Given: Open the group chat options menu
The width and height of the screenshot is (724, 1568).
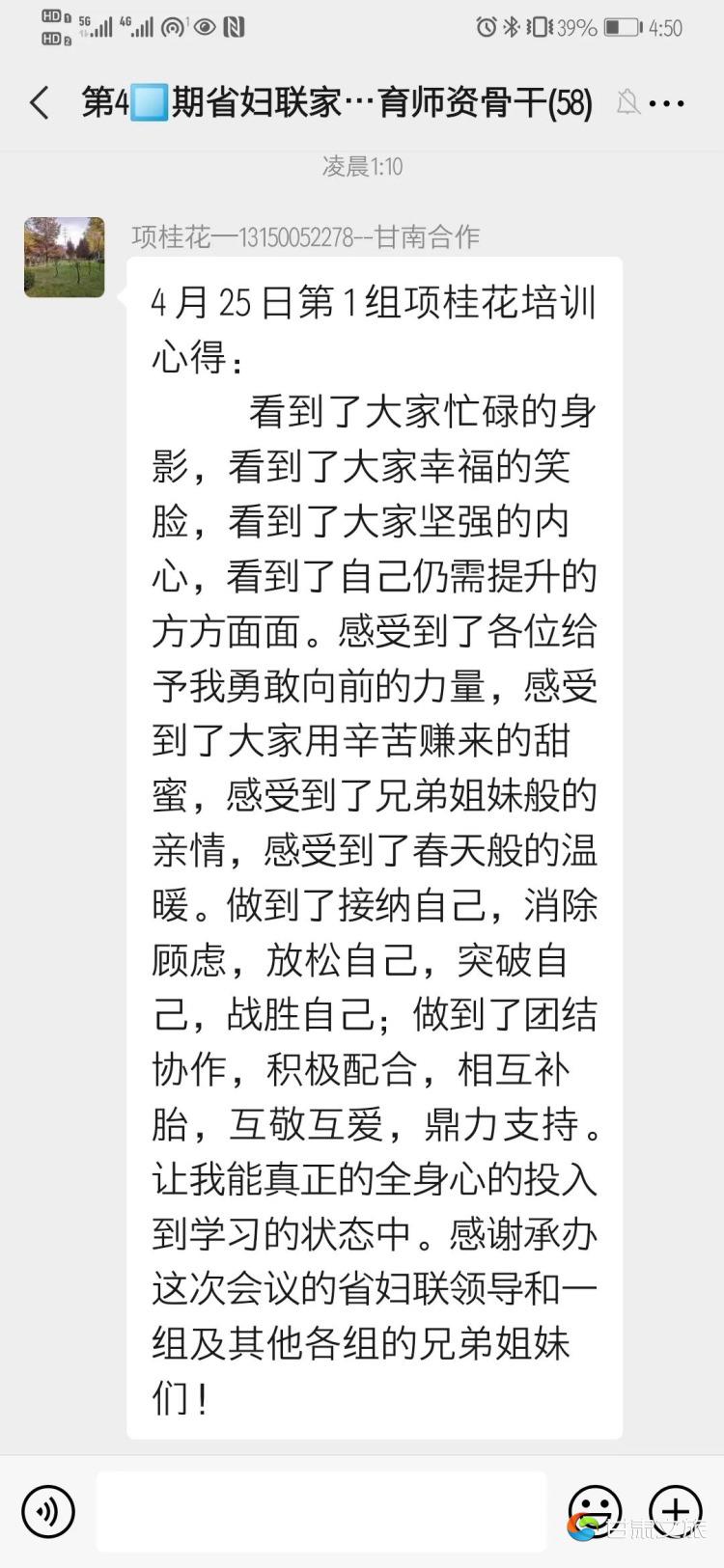Looking at the screenshot, I should [667, 103].
